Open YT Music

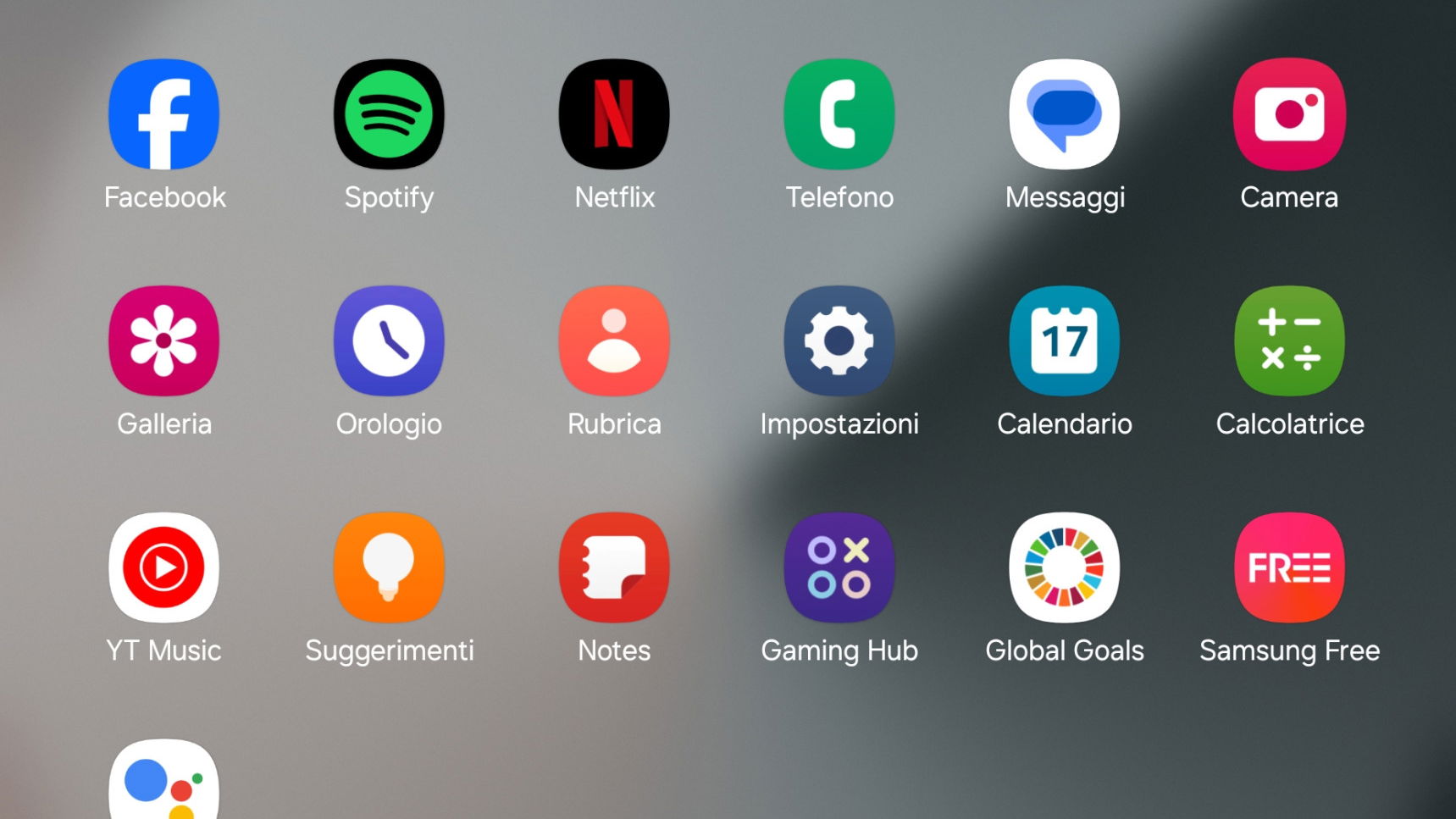[163, 567]
